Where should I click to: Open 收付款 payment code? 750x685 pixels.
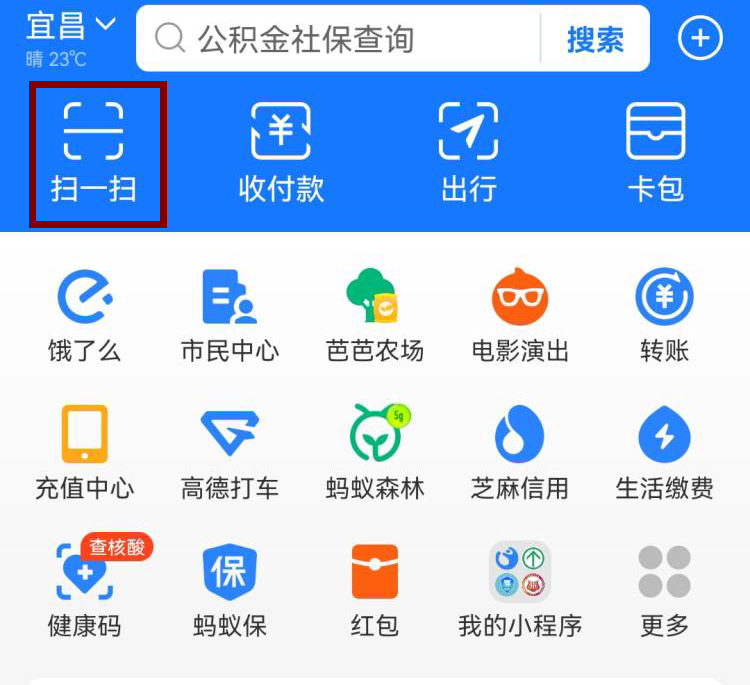pos(281,153)
